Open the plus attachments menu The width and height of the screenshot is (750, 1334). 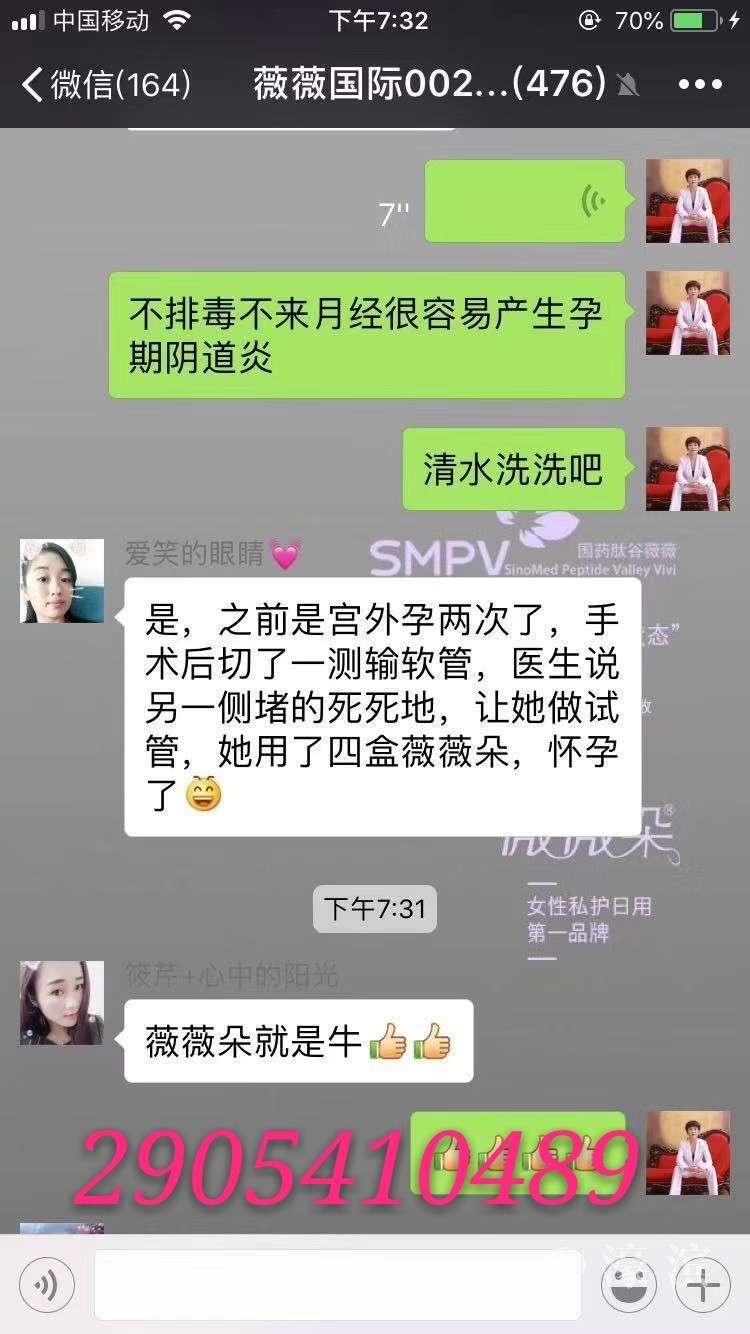pyautogui.click(x=703, y=1285)
